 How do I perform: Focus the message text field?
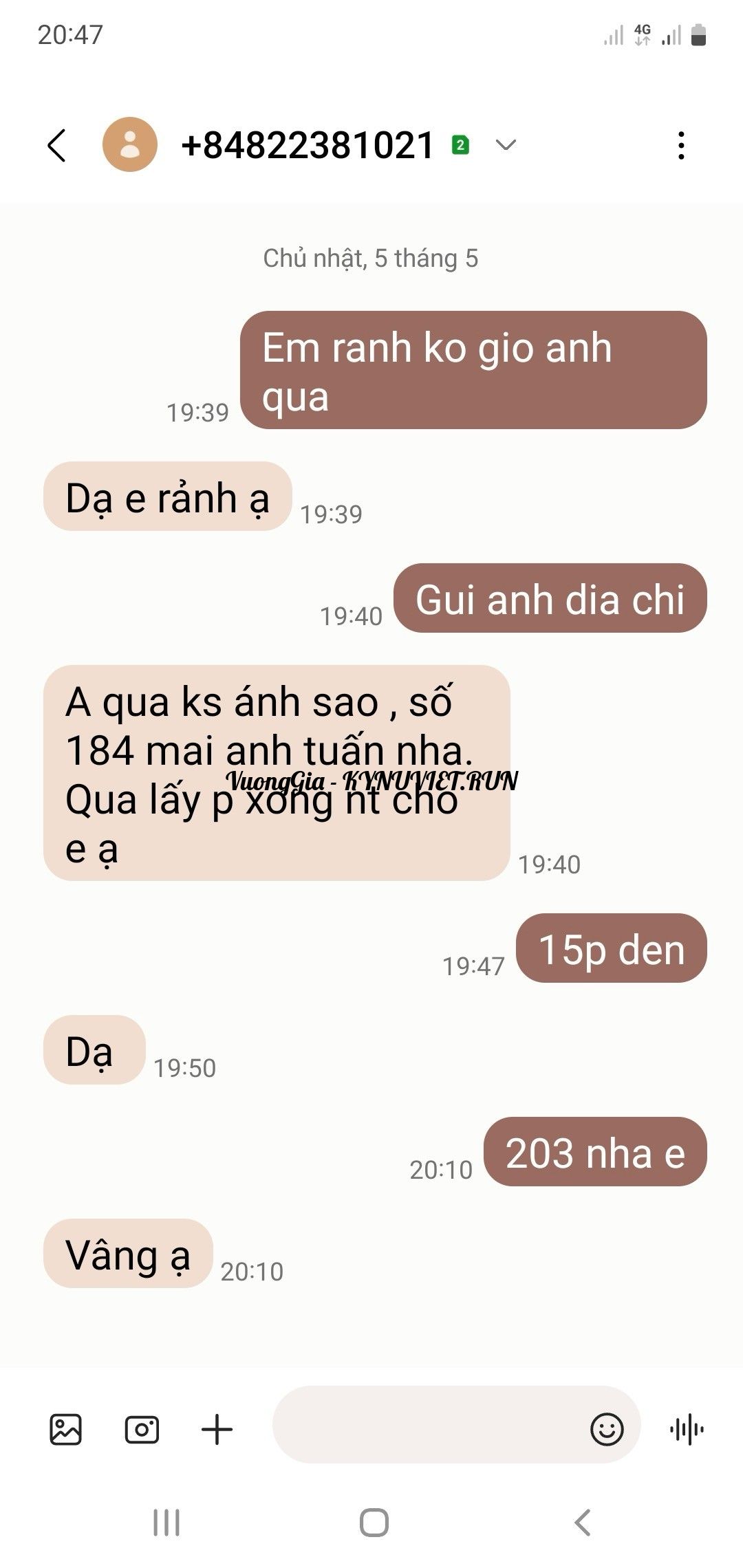[x=427, y=1429]
